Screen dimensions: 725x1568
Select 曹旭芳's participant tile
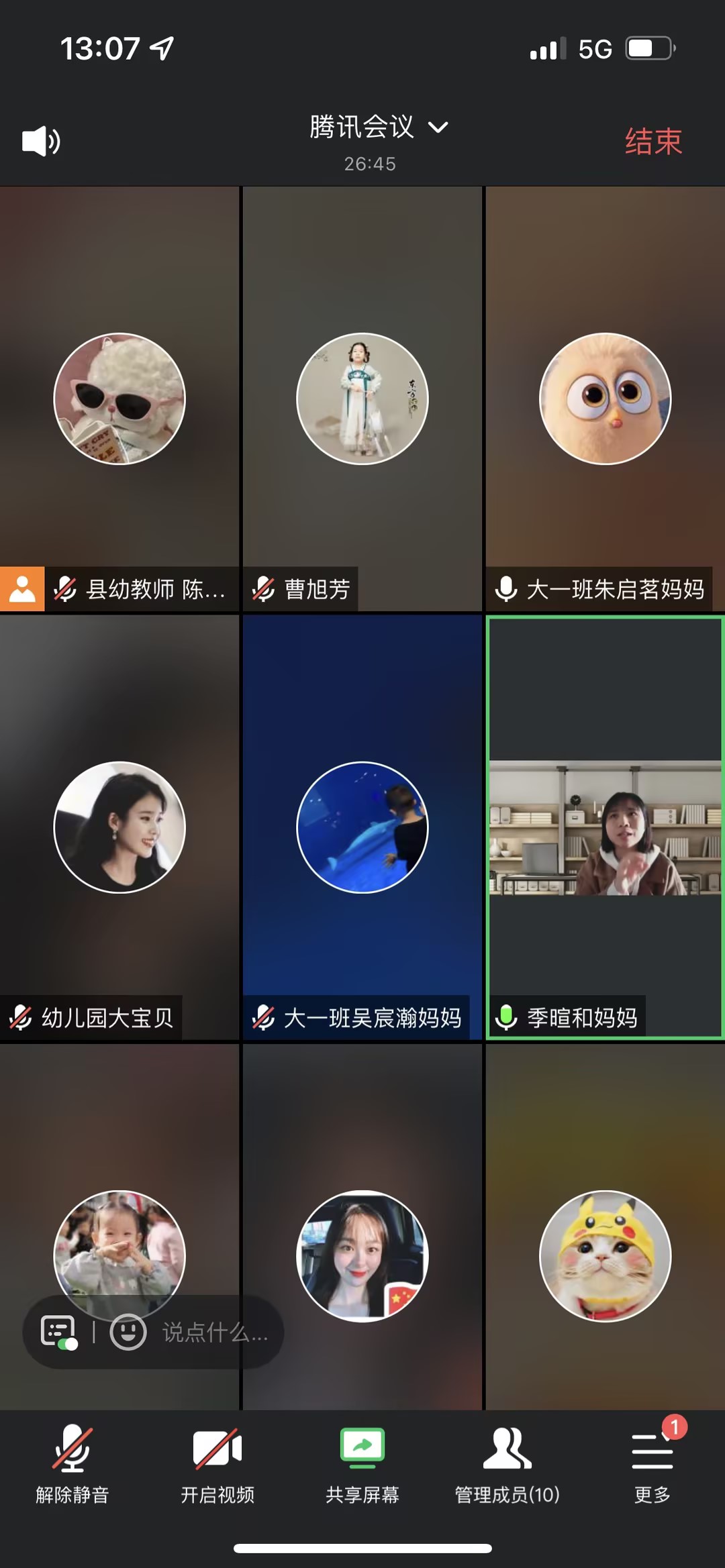362,399
